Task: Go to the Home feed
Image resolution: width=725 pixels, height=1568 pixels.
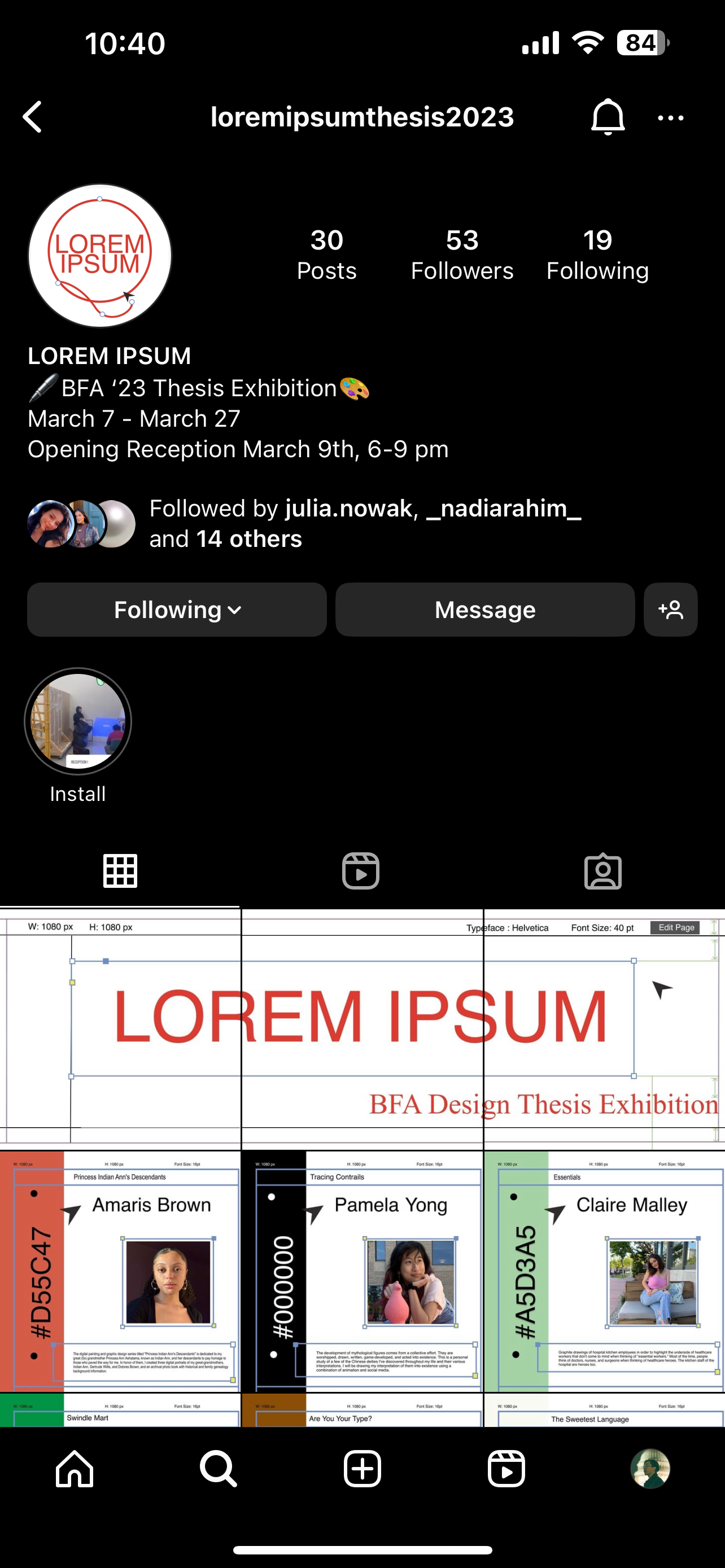Action: (x=75, y=1469)
